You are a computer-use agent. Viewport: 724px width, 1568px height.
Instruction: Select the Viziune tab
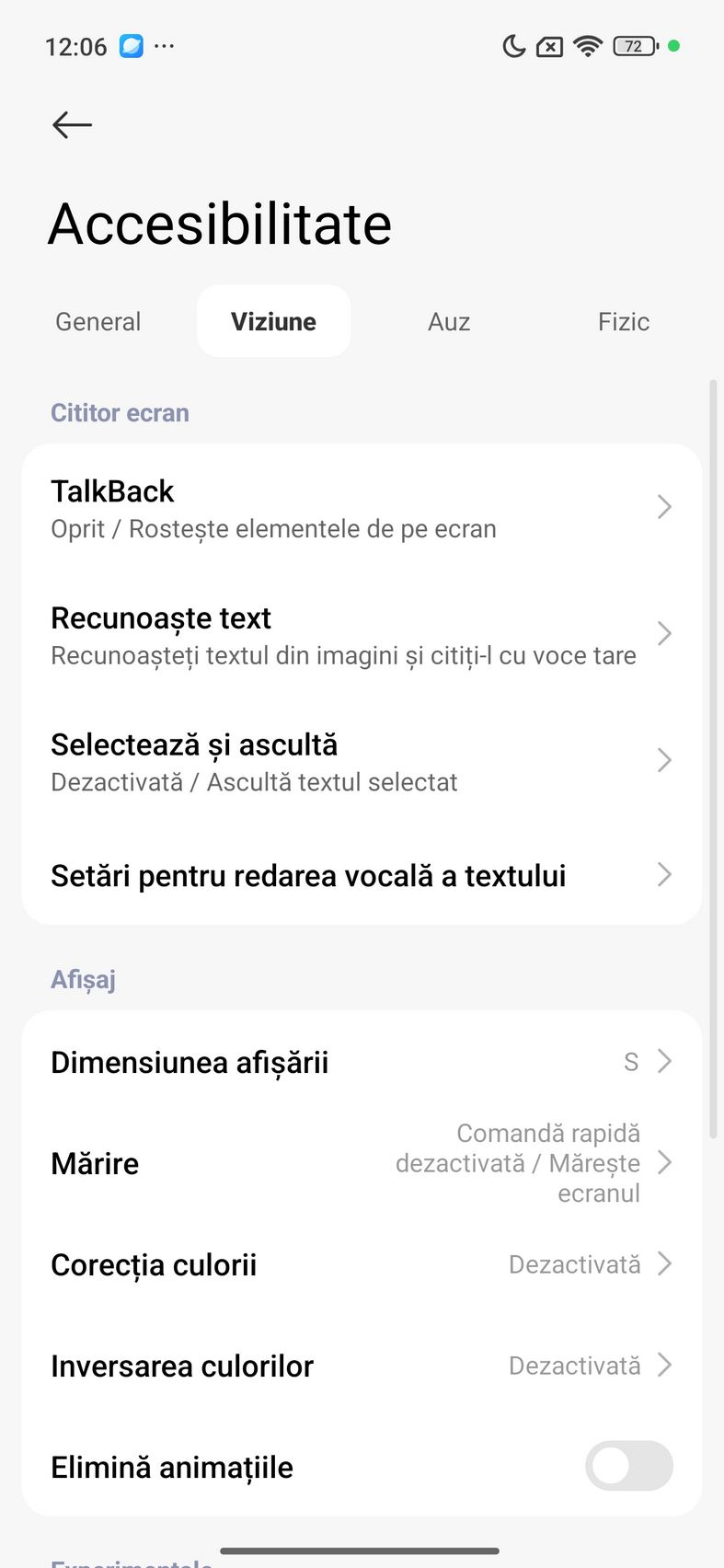tap(273, 321)
